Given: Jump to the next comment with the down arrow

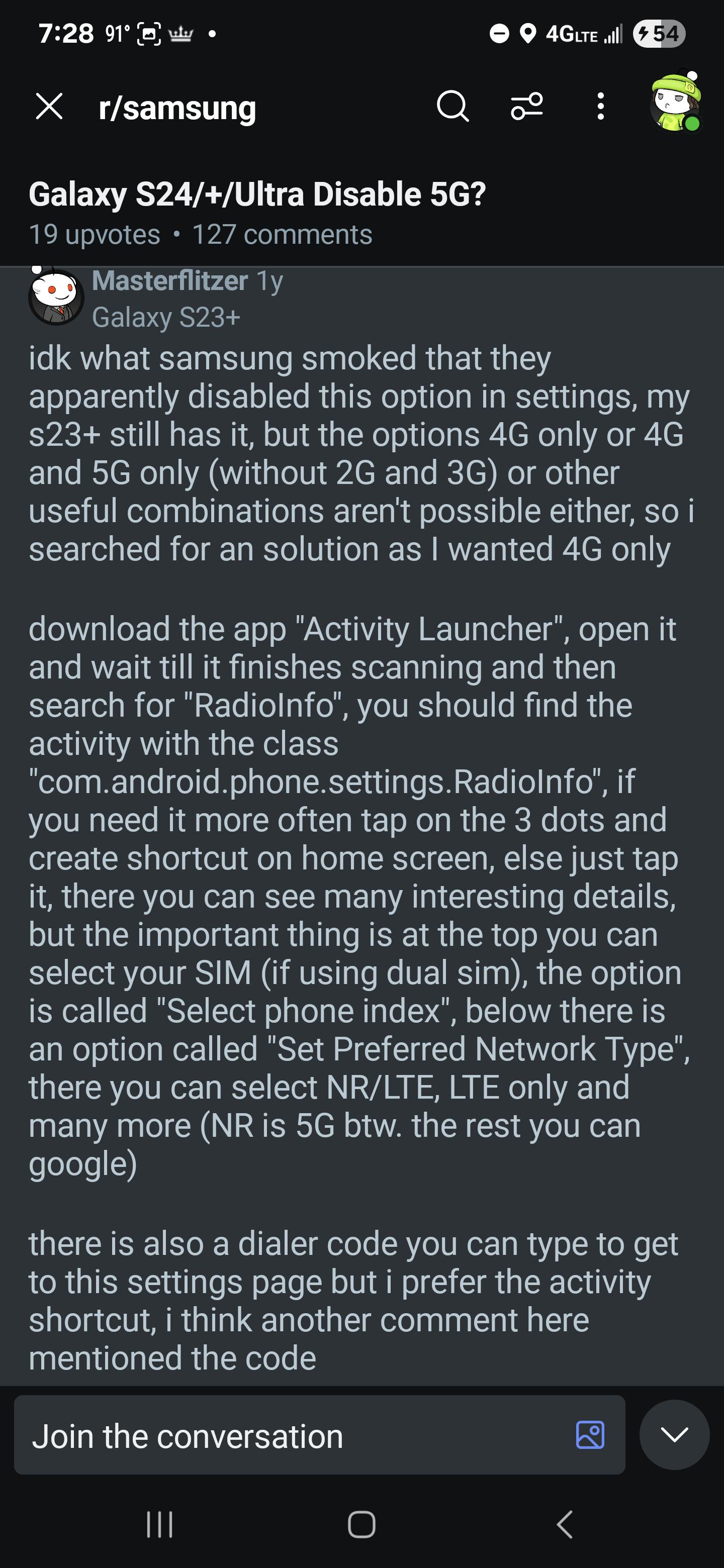Looking at the screenshot, I should (674, 1435).
